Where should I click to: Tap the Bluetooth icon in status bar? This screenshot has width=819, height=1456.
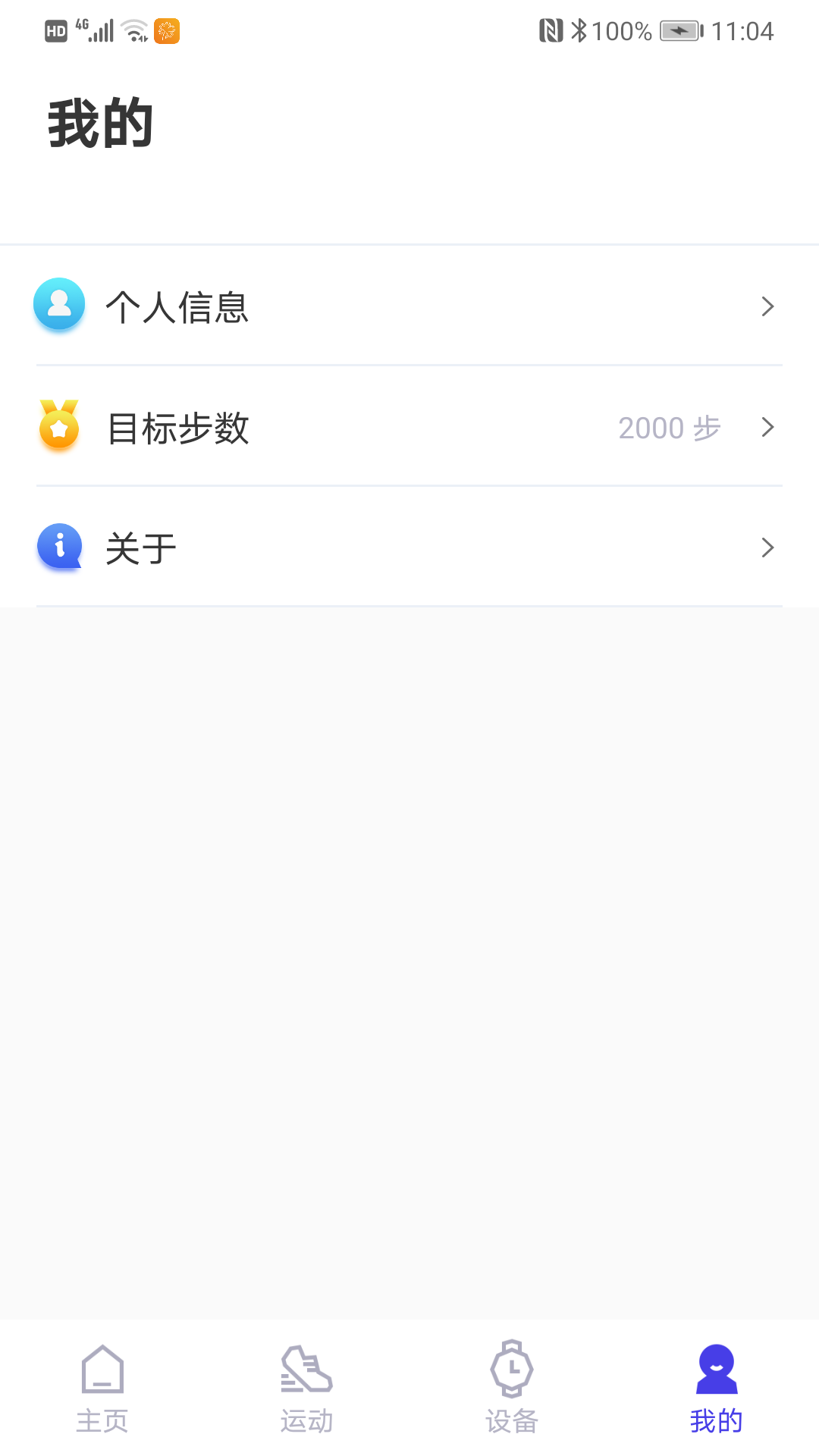pyautogui.click(x=578, y=30)
